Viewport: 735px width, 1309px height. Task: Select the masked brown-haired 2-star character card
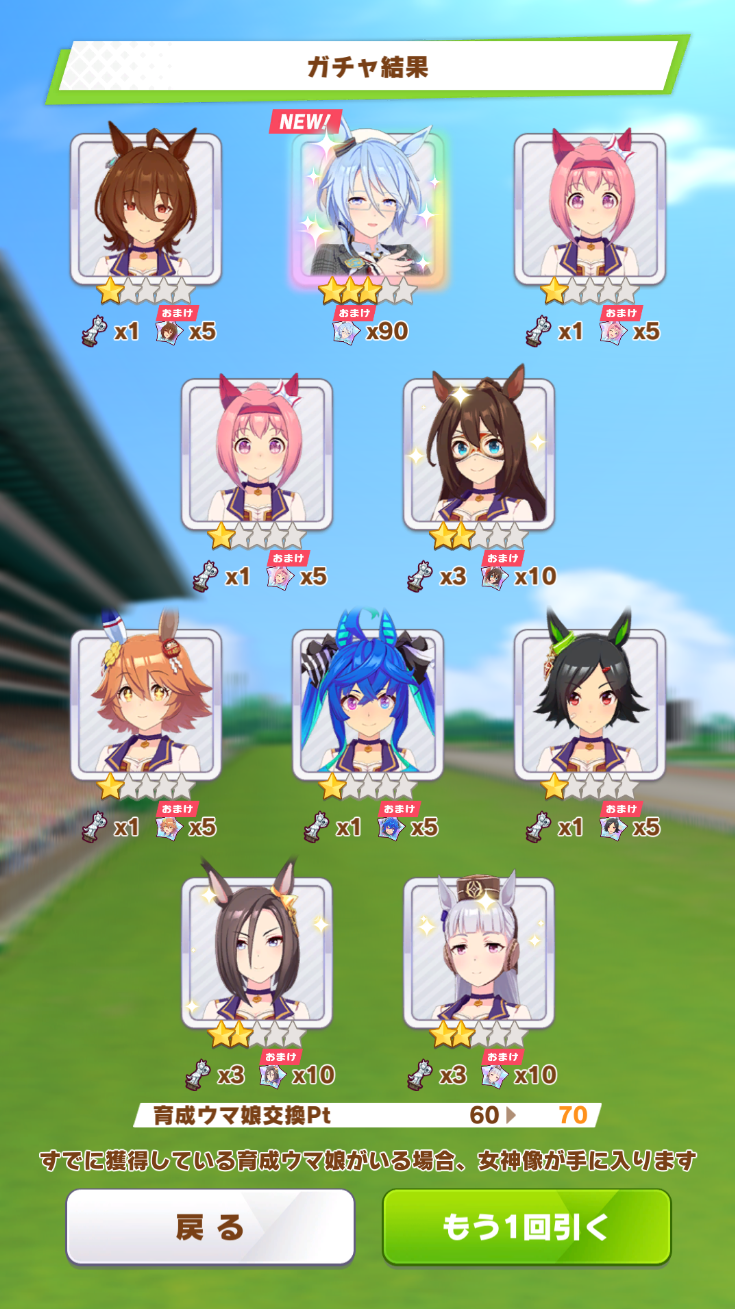478,454
